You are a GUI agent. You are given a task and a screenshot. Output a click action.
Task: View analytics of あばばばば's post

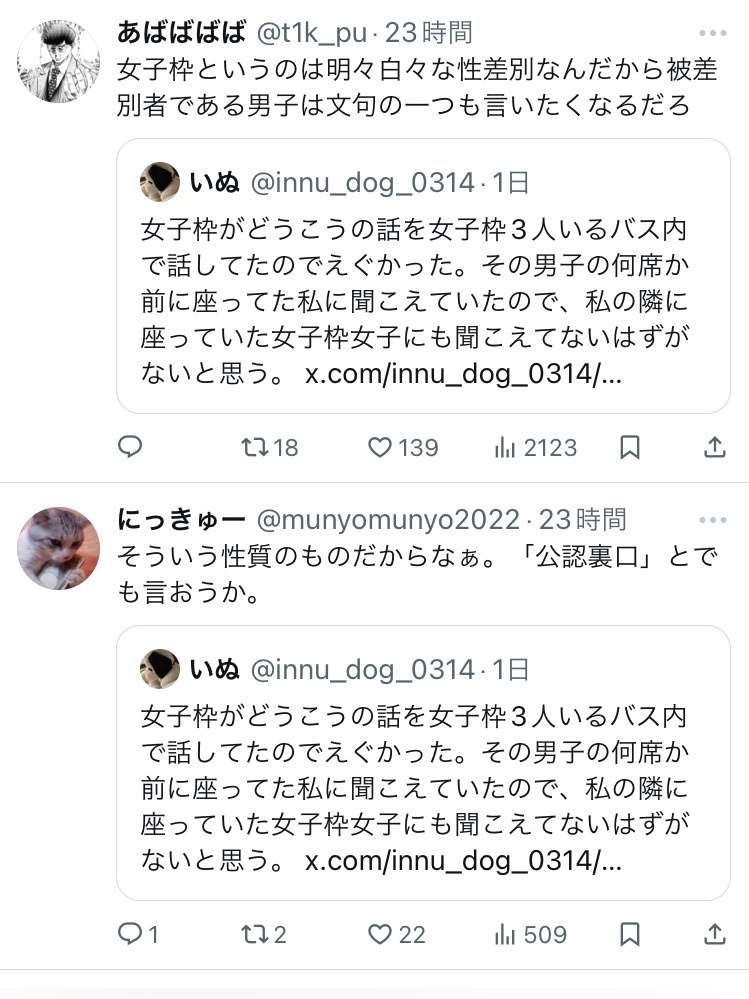[x=505, y=447]
